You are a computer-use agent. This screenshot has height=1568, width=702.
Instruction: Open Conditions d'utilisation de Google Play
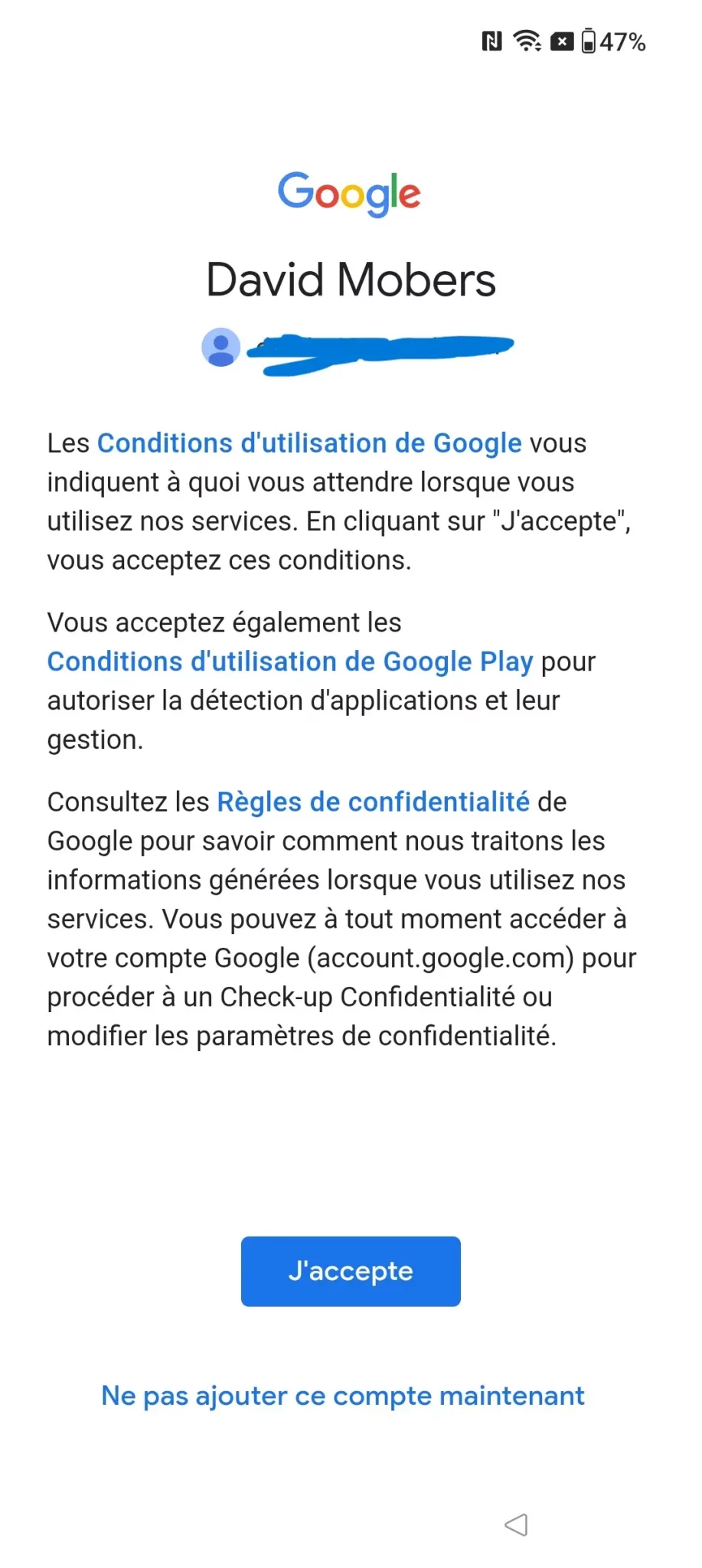tap(290, 661)
